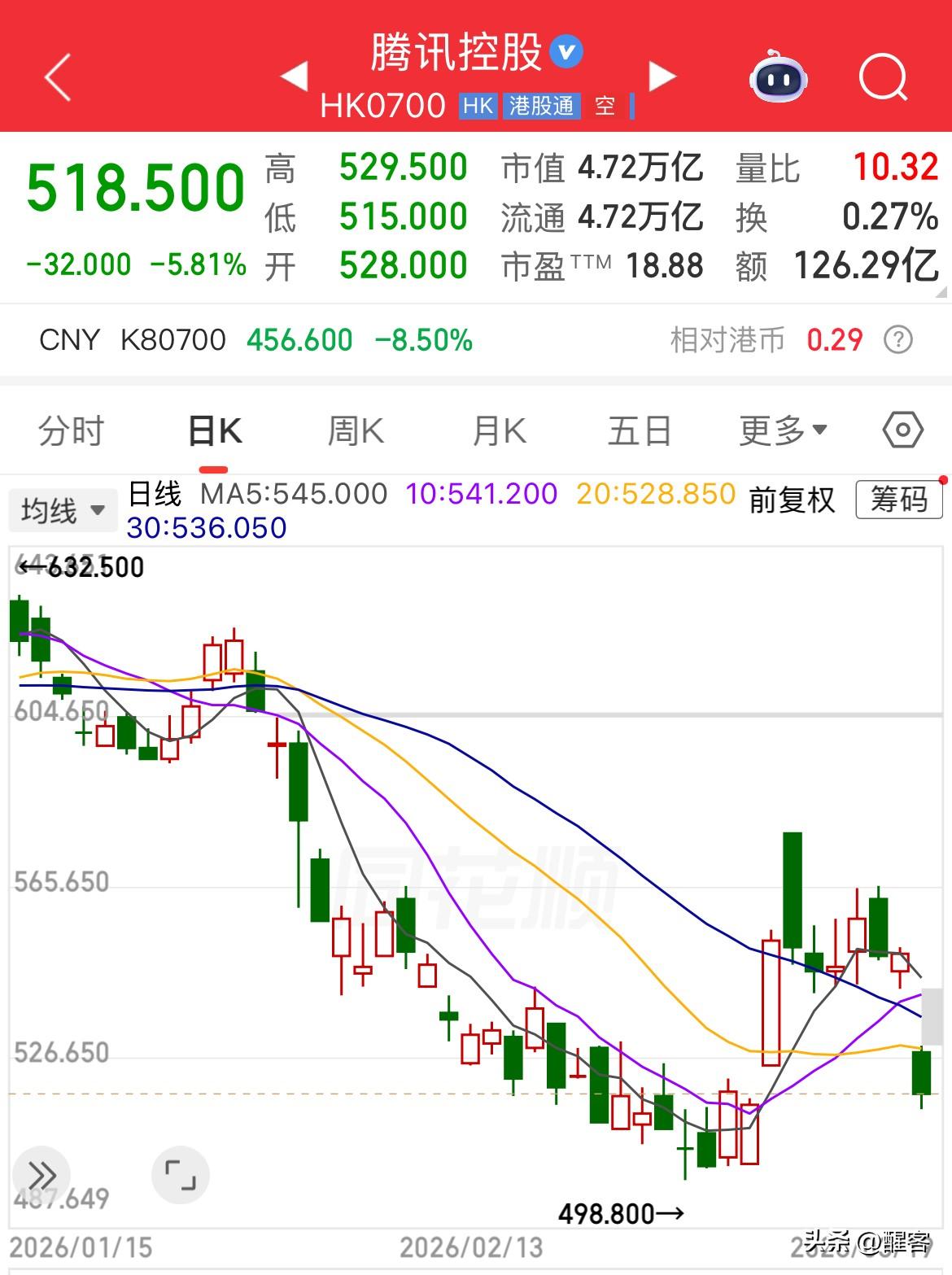Expand the quick actions double-arrow icon

[x=42, y=1174]
